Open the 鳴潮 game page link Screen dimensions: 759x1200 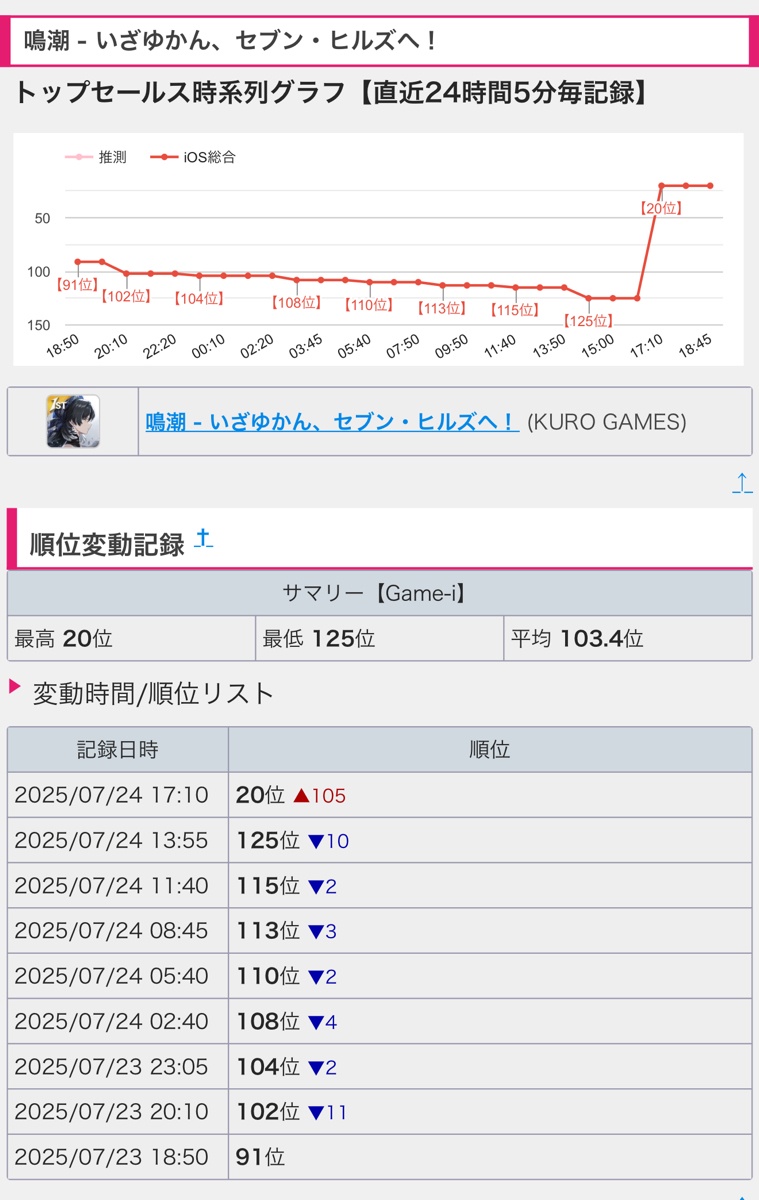332,422
